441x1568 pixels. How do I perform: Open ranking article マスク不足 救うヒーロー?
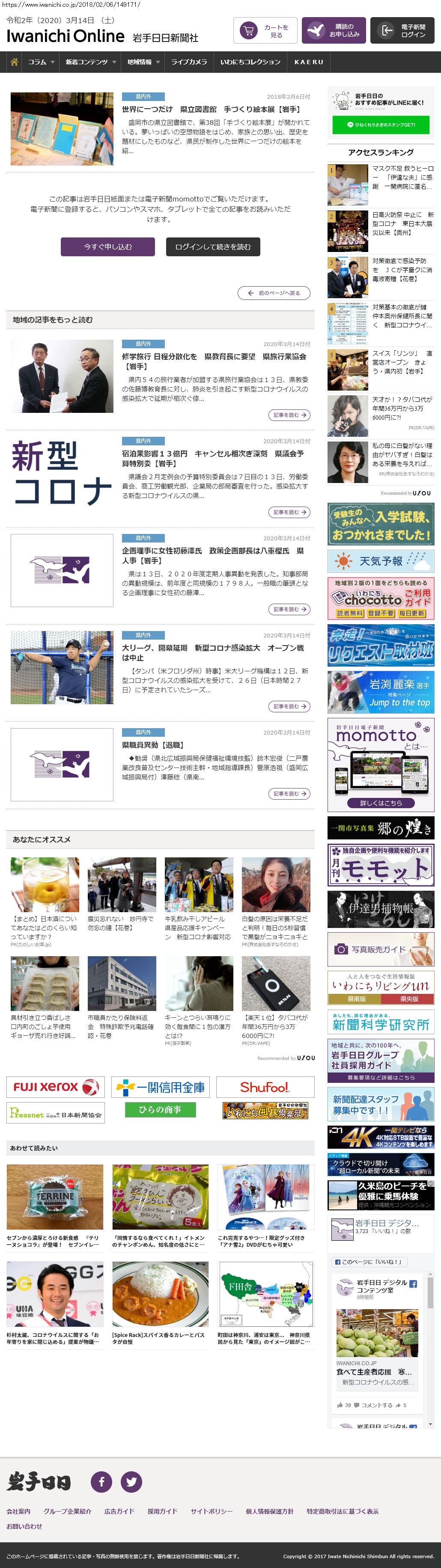(402, 177)
